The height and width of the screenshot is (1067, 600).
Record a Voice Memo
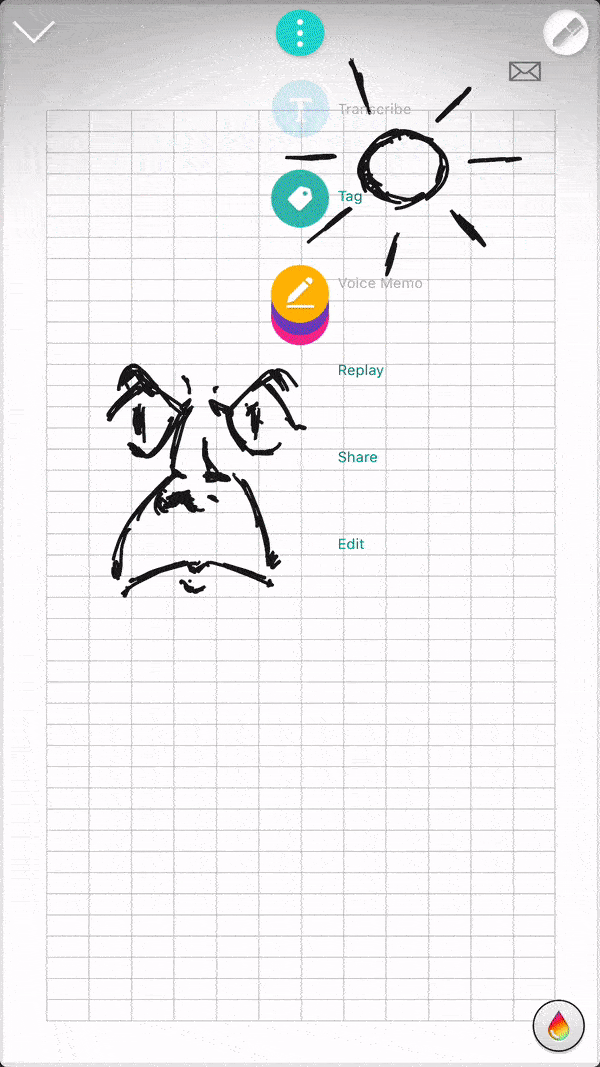pyautogui.click(x=301, y=292)
